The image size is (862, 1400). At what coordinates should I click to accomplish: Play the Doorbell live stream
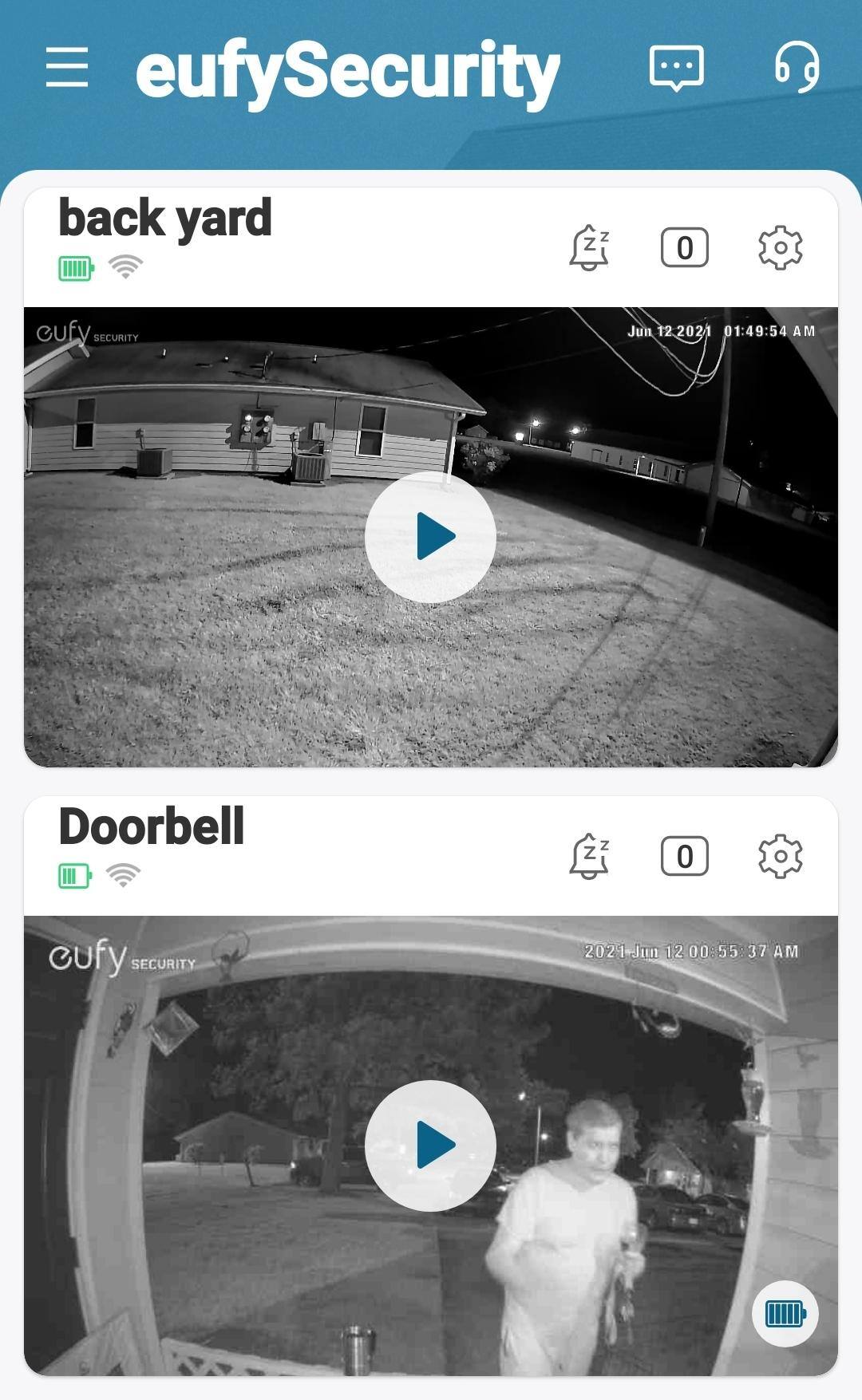click(x=431, y=1146)
